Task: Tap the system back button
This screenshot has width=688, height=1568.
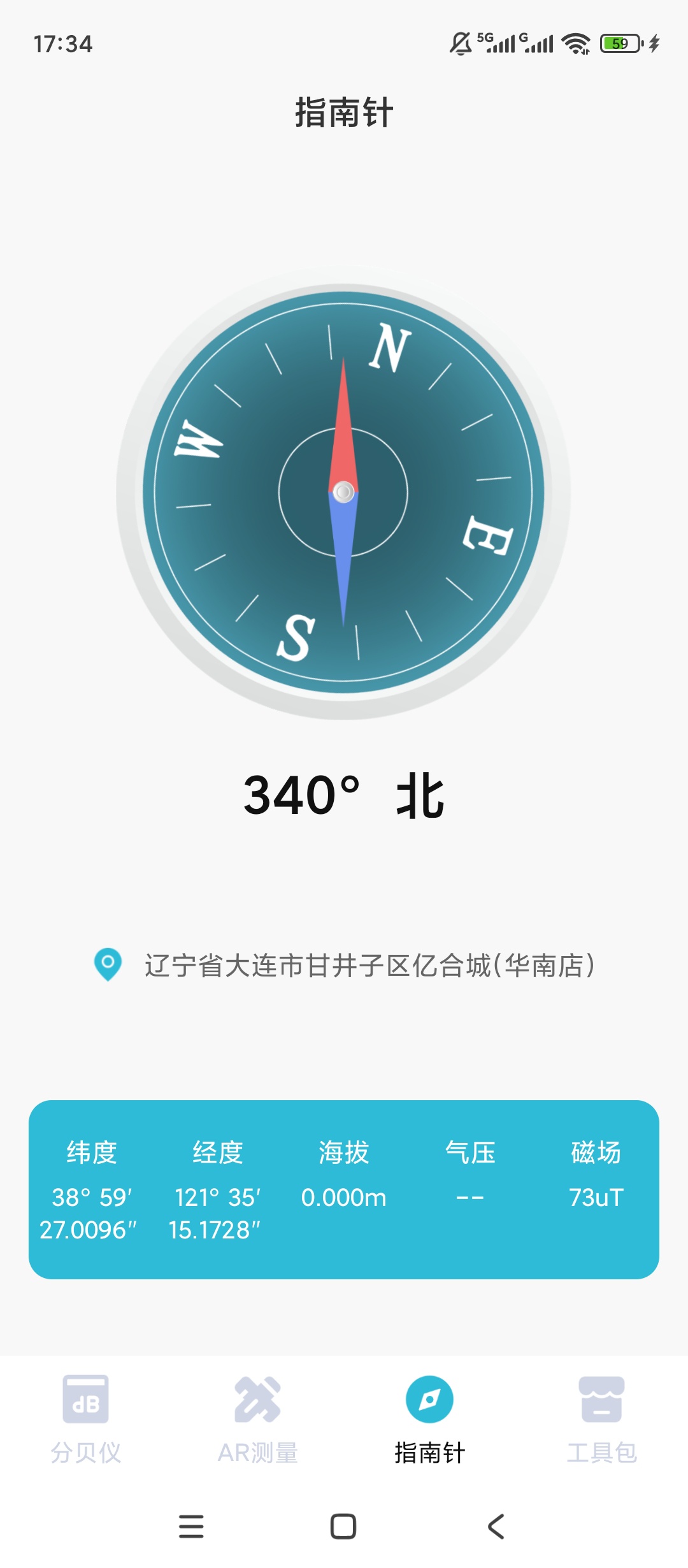Action: click(496, 1527)
